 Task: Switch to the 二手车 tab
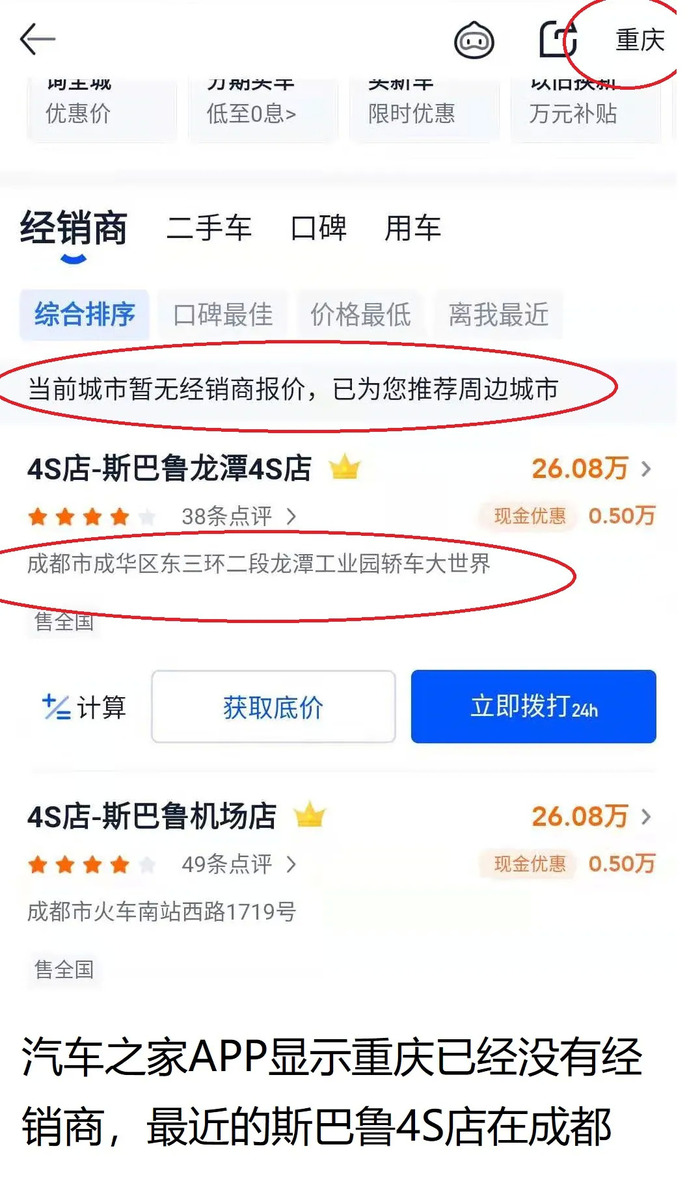(x=208, y=228)
